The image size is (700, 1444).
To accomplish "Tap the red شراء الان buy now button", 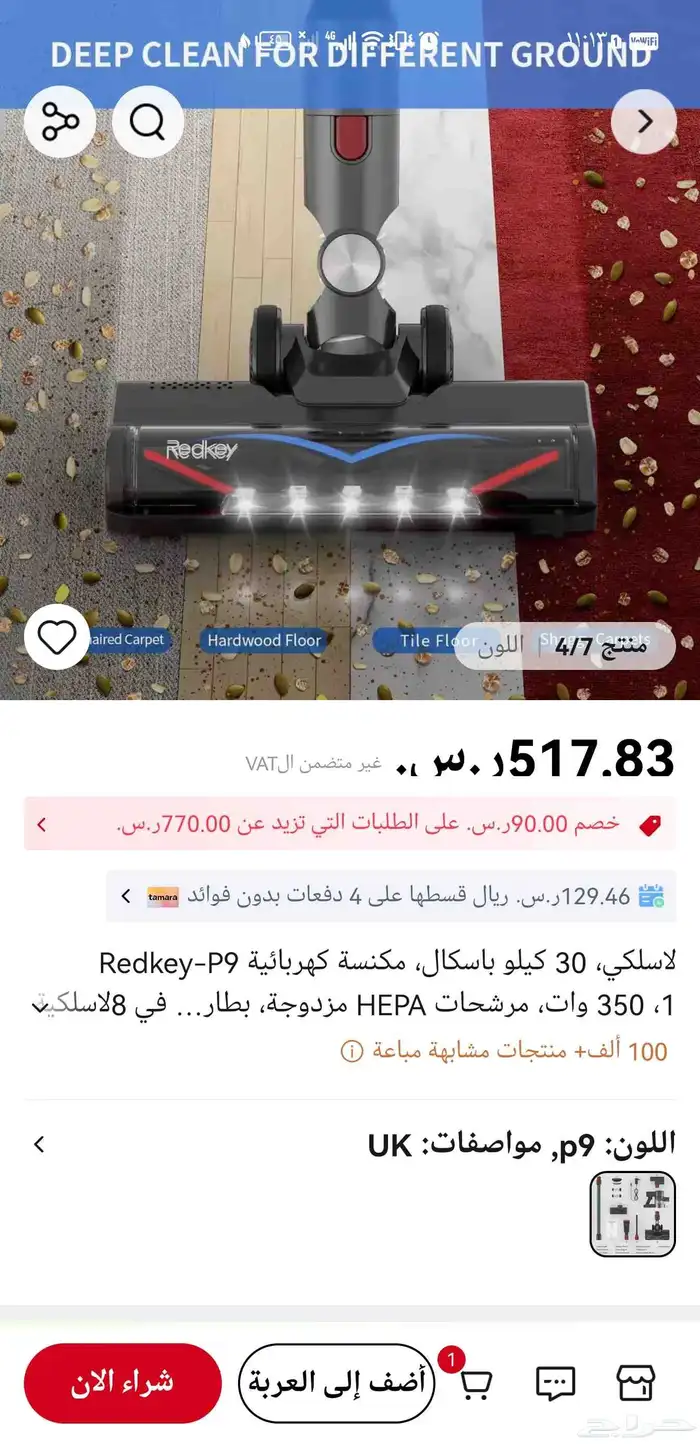I will [122, 1383].
